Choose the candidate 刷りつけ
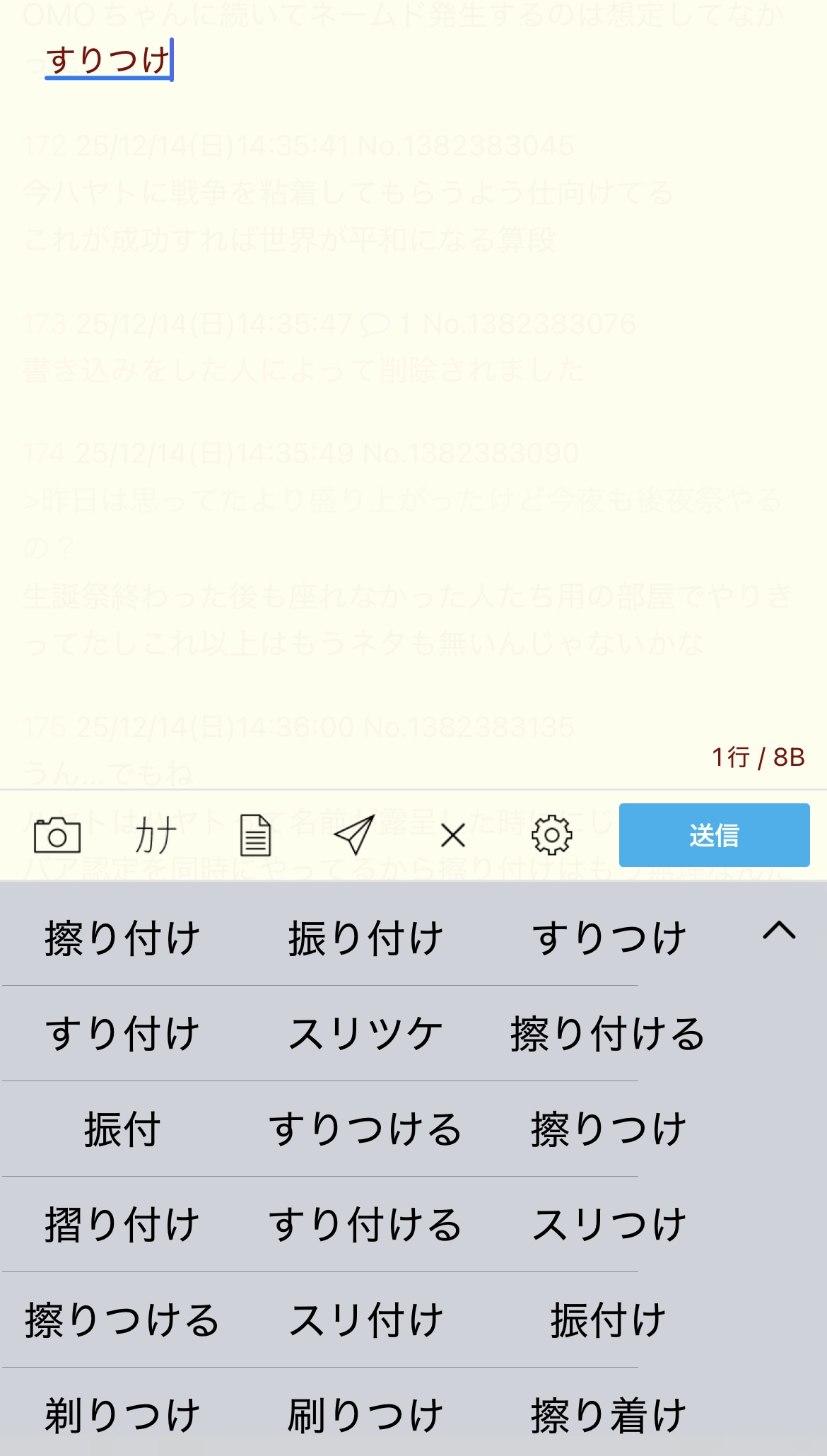The width and height of the screenshot is (827, 1456). tap(365, 1416)
